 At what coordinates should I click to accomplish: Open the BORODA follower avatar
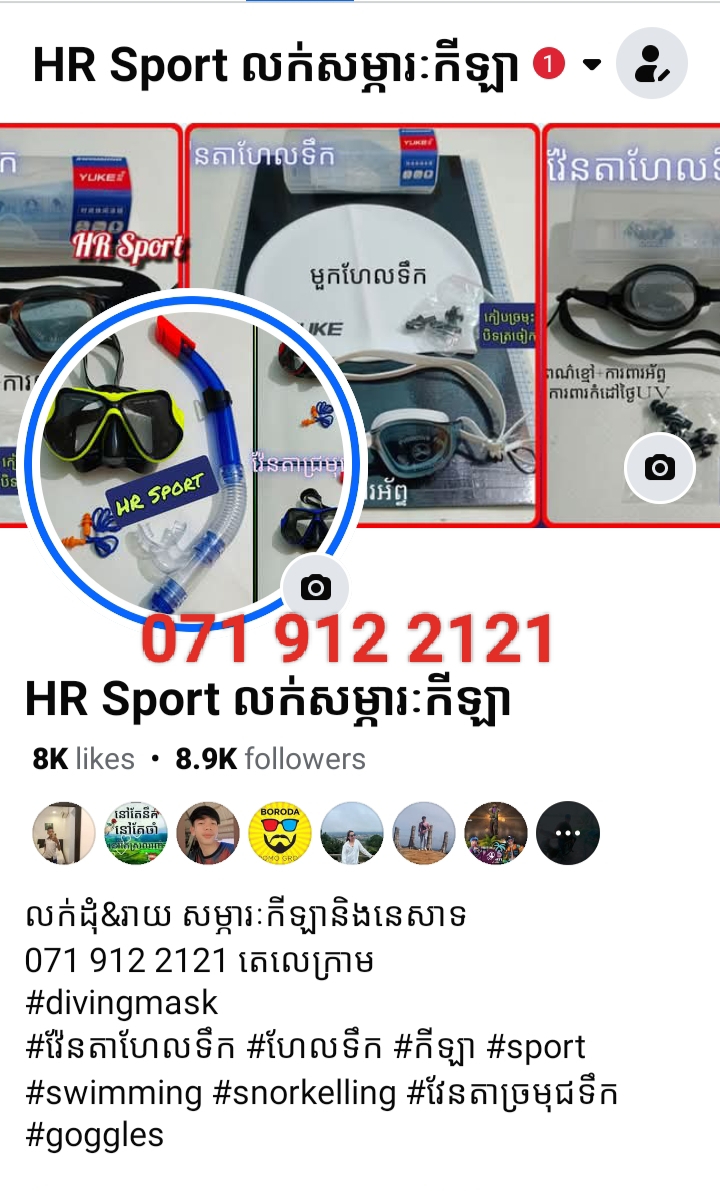279,832
